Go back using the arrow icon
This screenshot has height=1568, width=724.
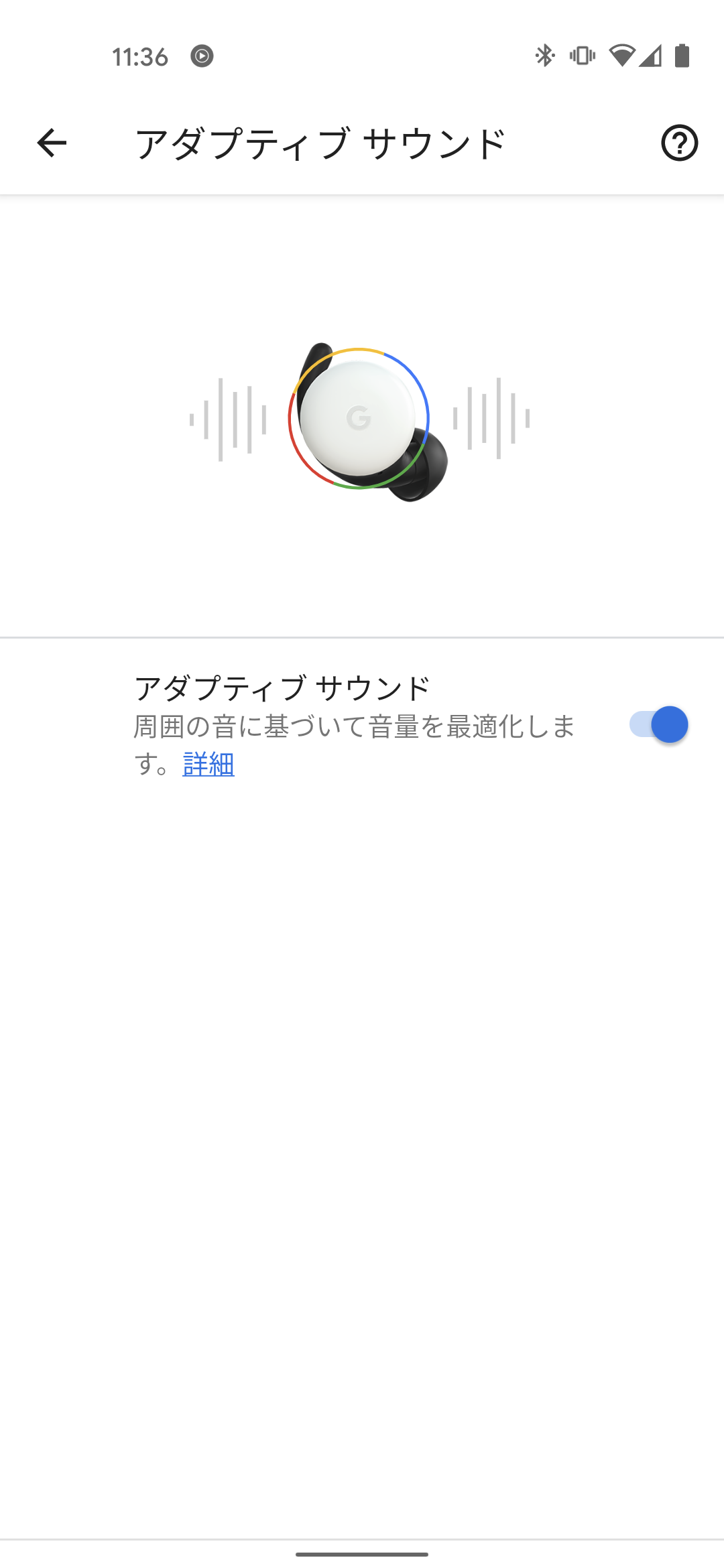(x=52, y=143)
